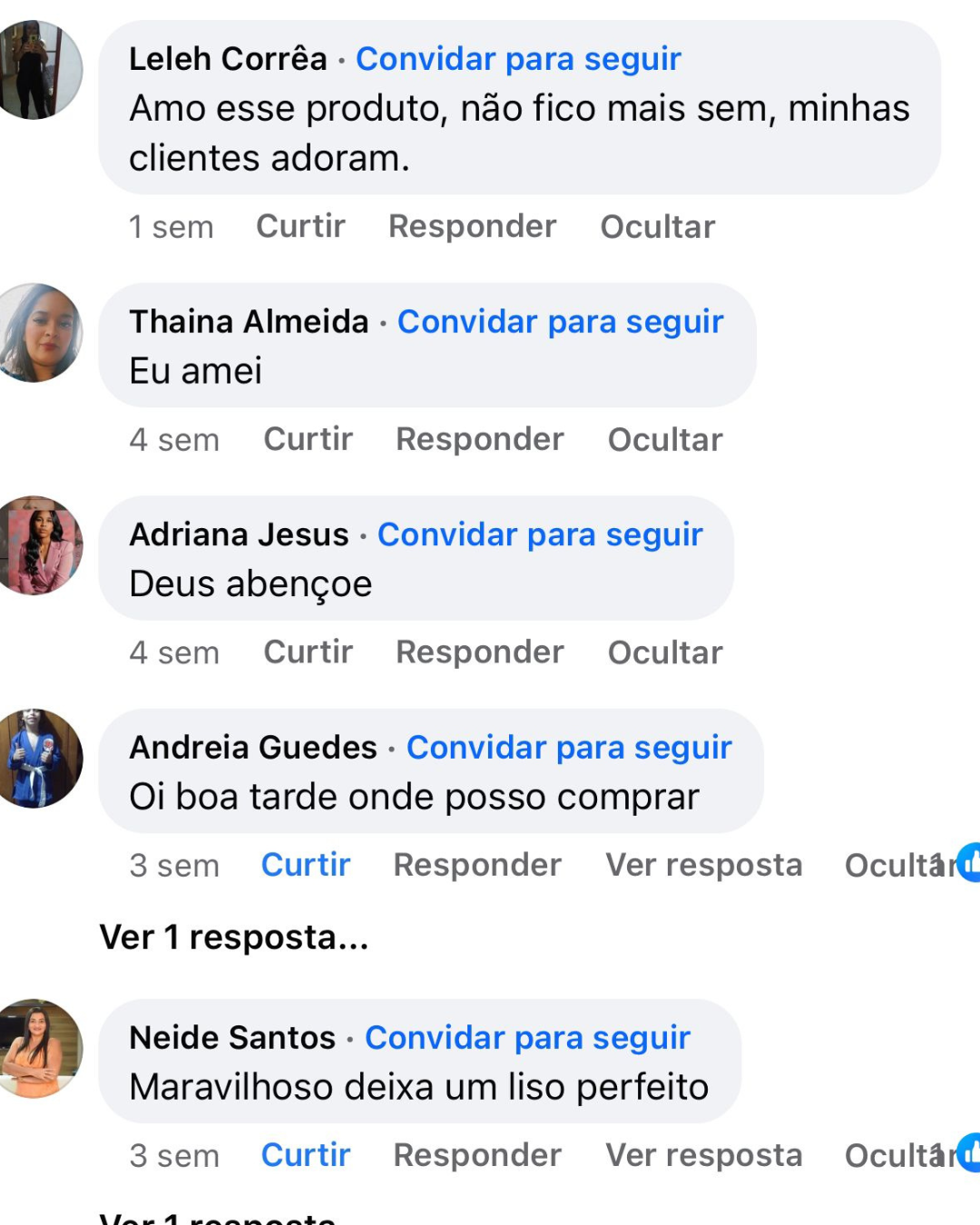The height and width of the screenshot is (1225, 980).
Task: Hide Thaina Almeida's comment
Action: [664, 440]
